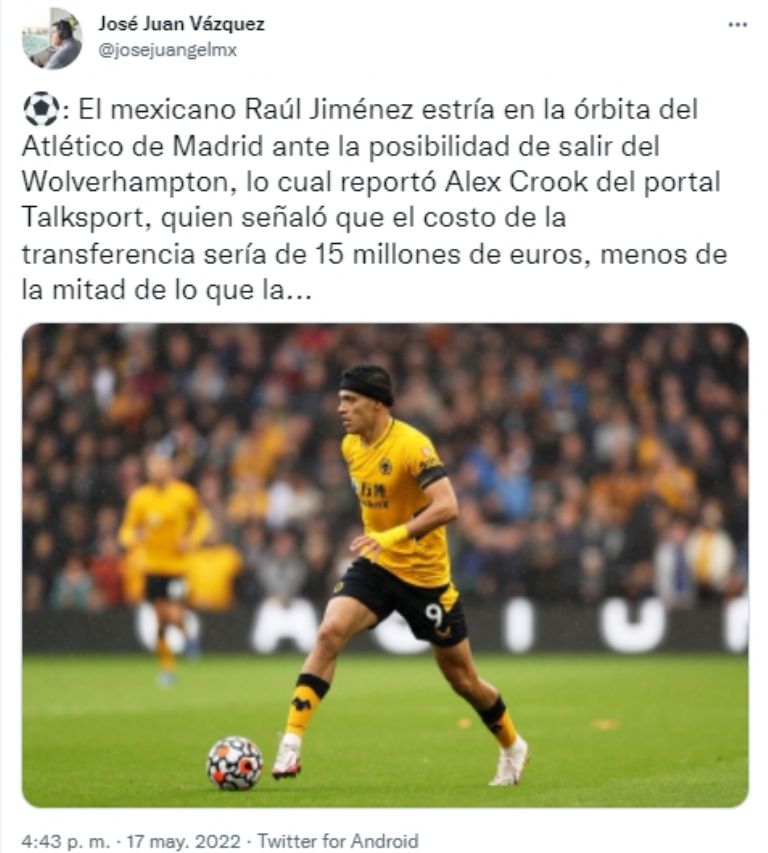Open the Raúl Jiménez match photo

[x=384, y=564]
